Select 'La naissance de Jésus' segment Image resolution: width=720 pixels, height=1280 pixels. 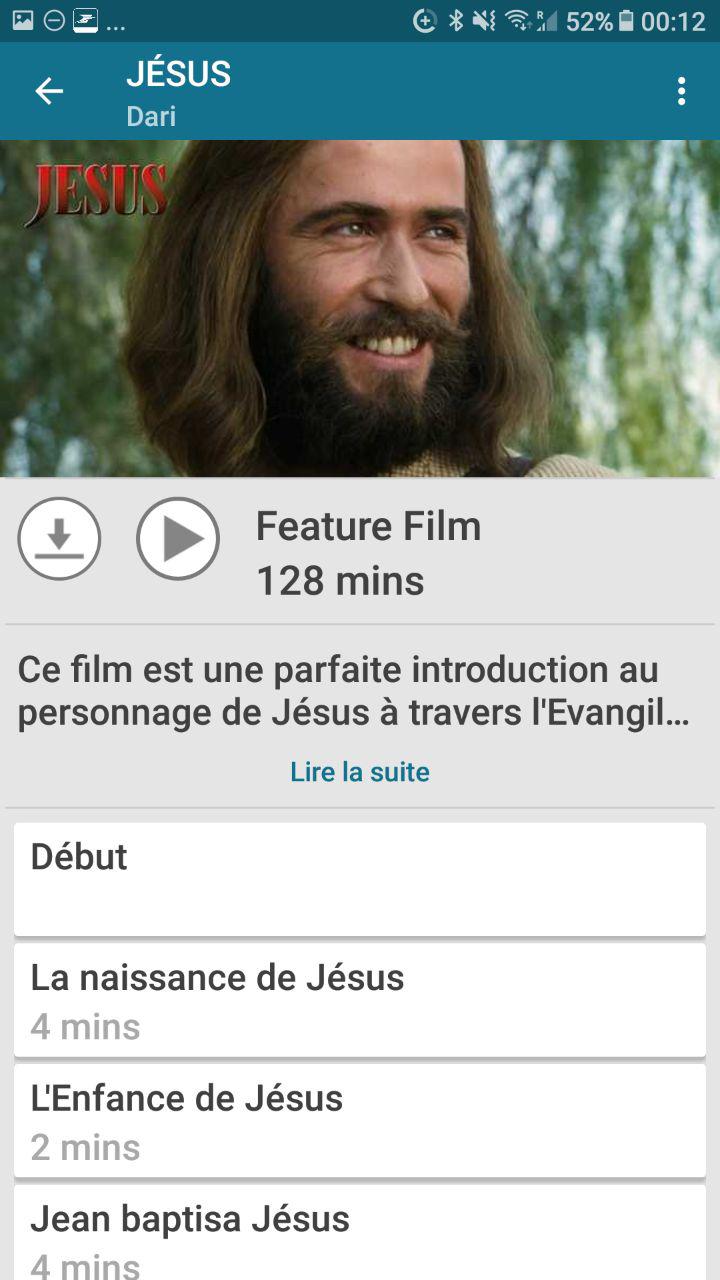click(x=360, y=1000)
